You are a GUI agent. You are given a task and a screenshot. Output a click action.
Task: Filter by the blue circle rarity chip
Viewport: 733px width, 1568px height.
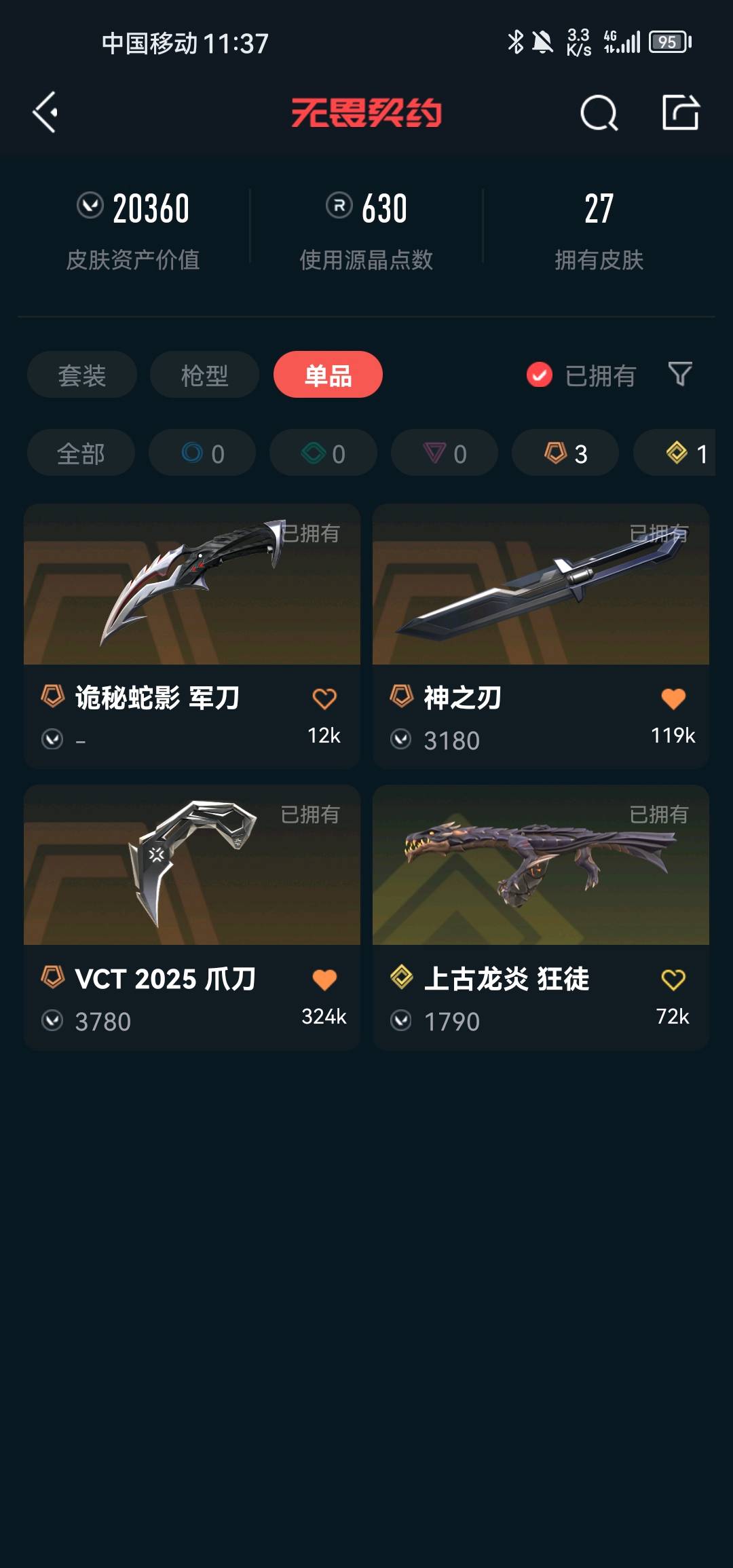202,453
